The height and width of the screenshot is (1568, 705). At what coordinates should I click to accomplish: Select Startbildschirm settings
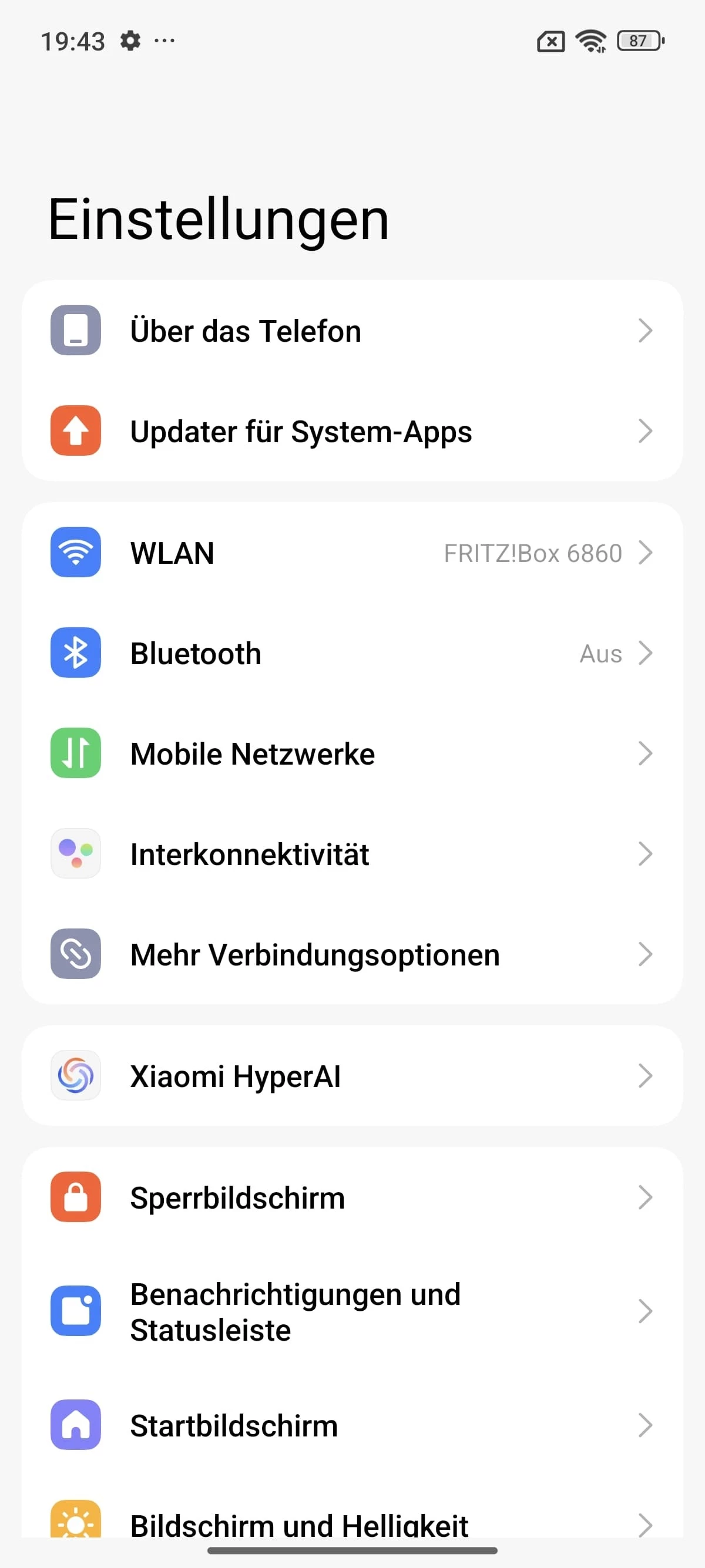352,1425
